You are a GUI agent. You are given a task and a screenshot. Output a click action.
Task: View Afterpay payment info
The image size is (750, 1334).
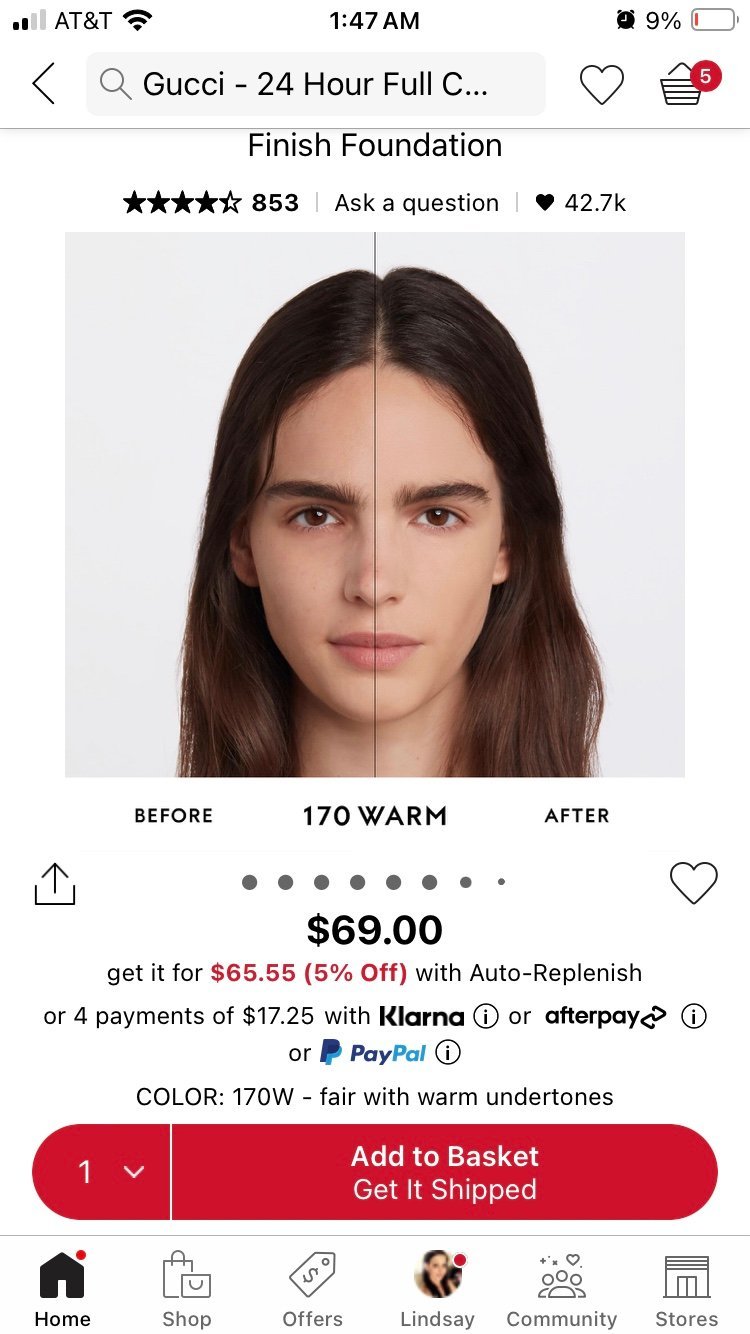point(694,1017)
